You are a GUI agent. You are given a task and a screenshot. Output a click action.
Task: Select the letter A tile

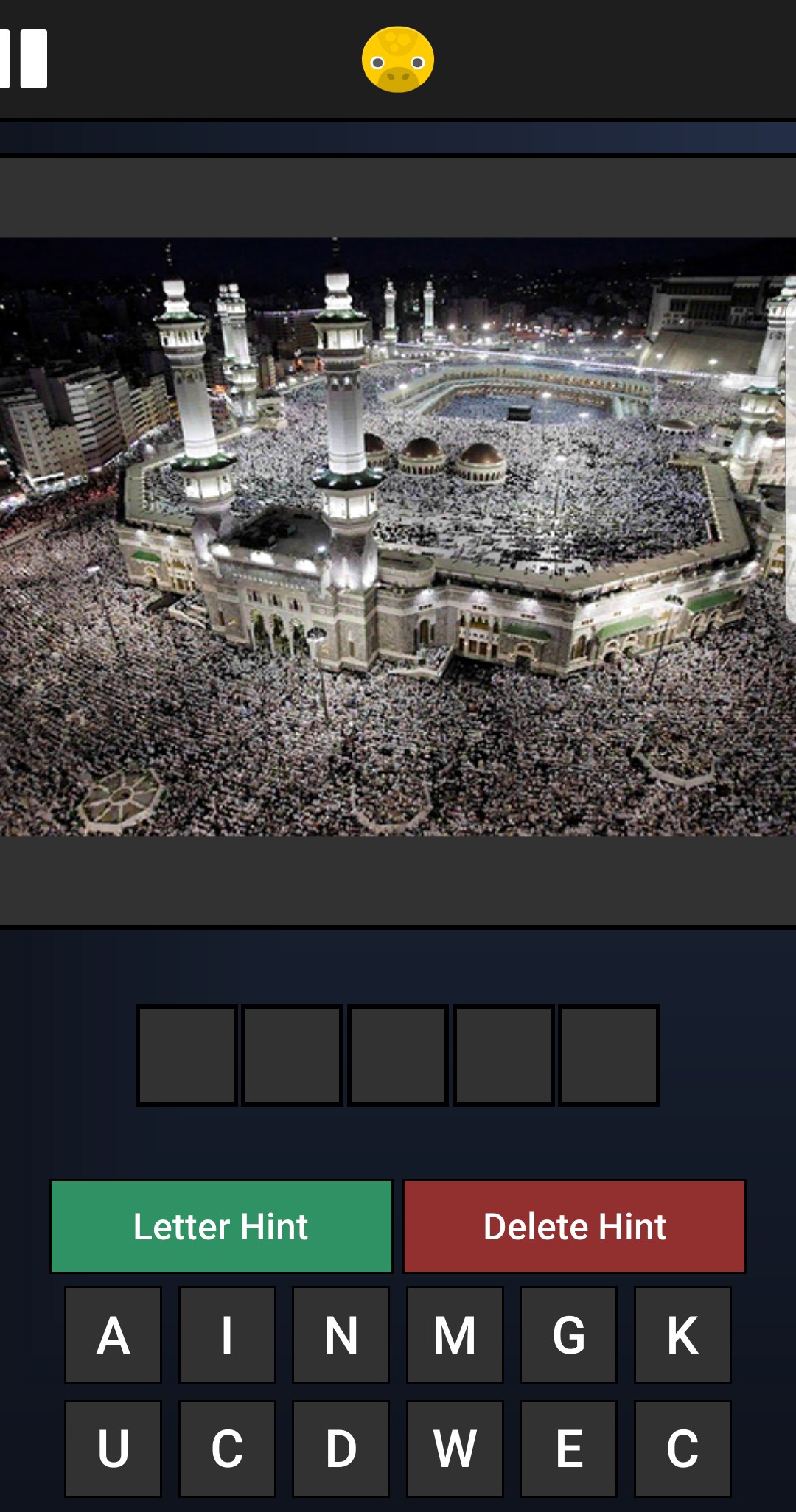point(113,1335)
